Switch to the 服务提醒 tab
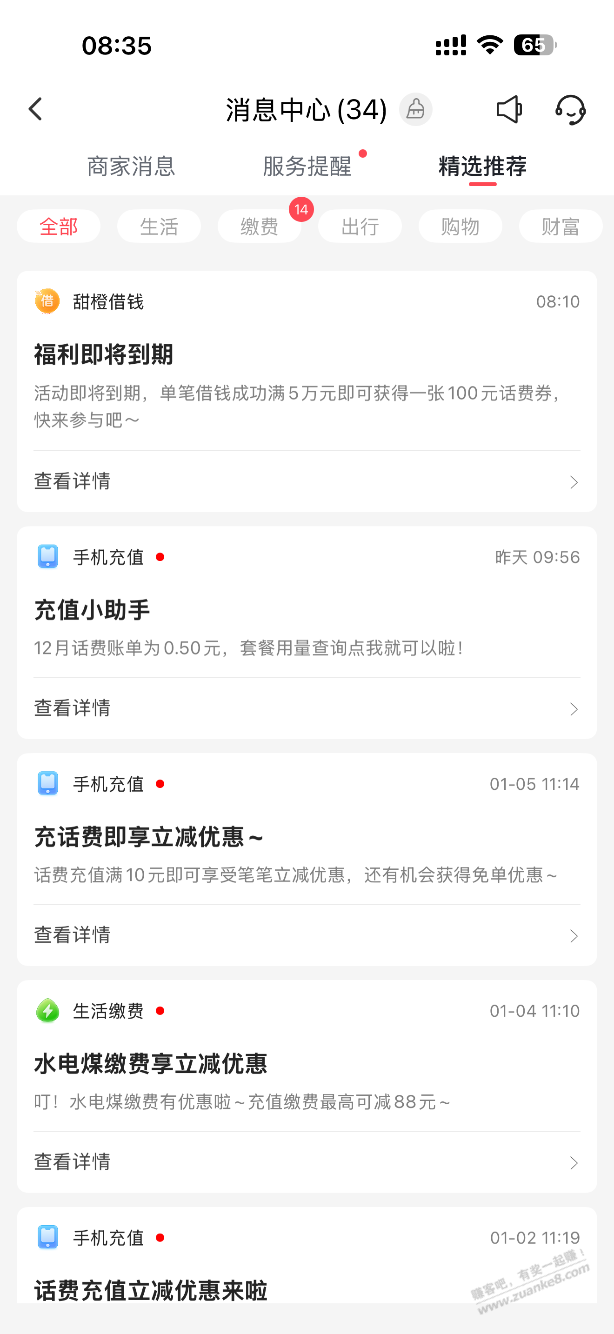The height and width of the screenshot is (1334, 614). coord(307,166)
